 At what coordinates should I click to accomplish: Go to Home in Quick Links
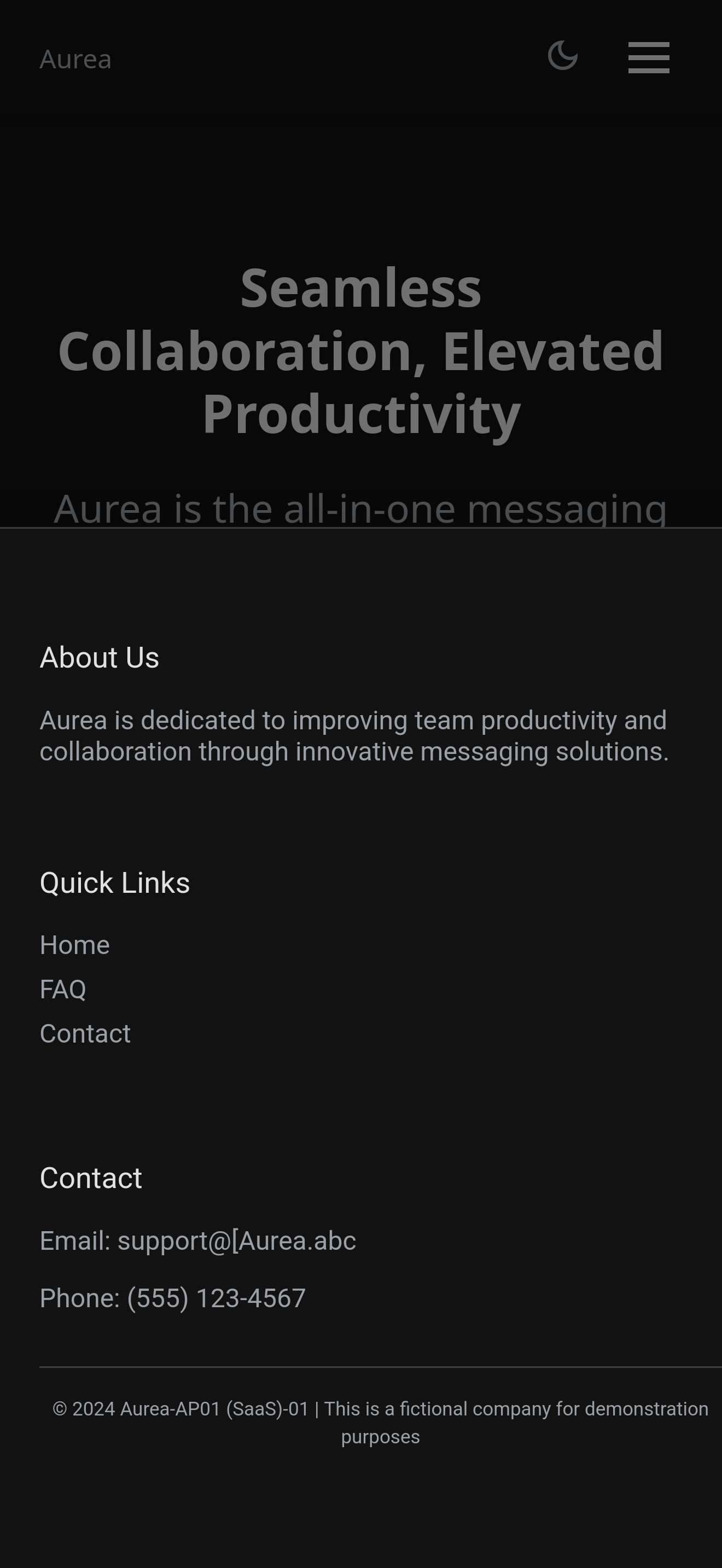click(75, 945)
